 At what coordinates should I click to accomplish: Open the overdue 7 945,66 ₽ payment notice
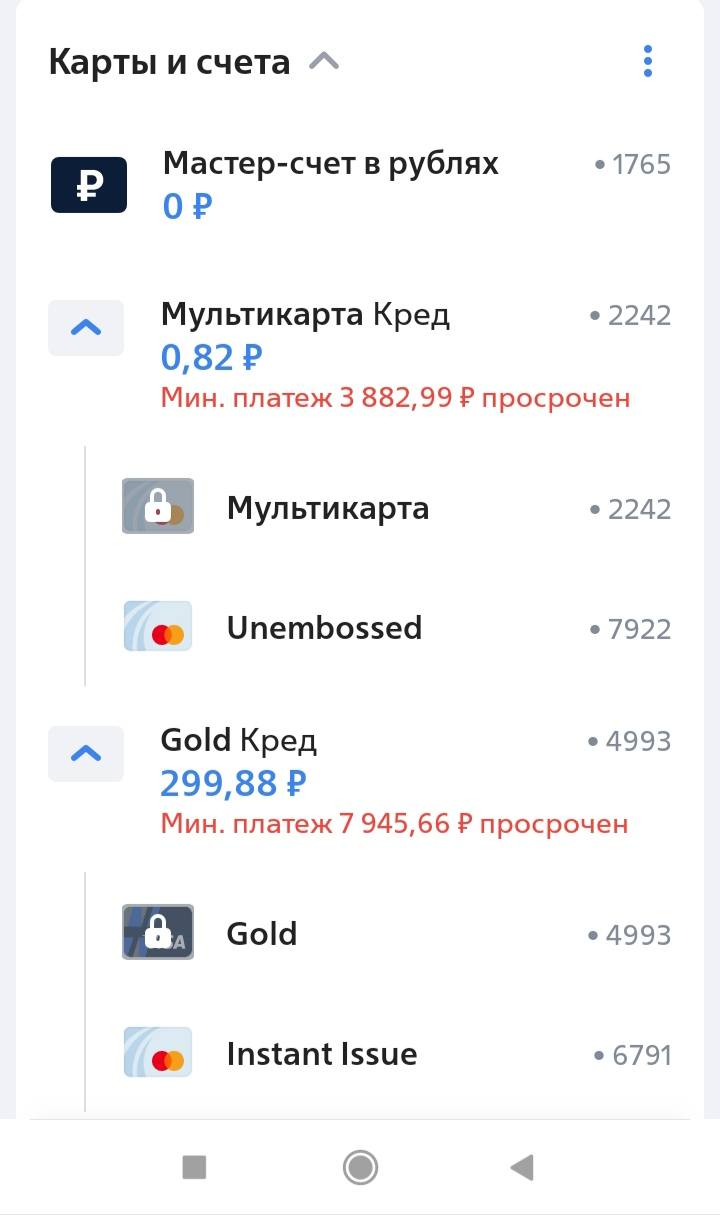(x=394, y=822)
